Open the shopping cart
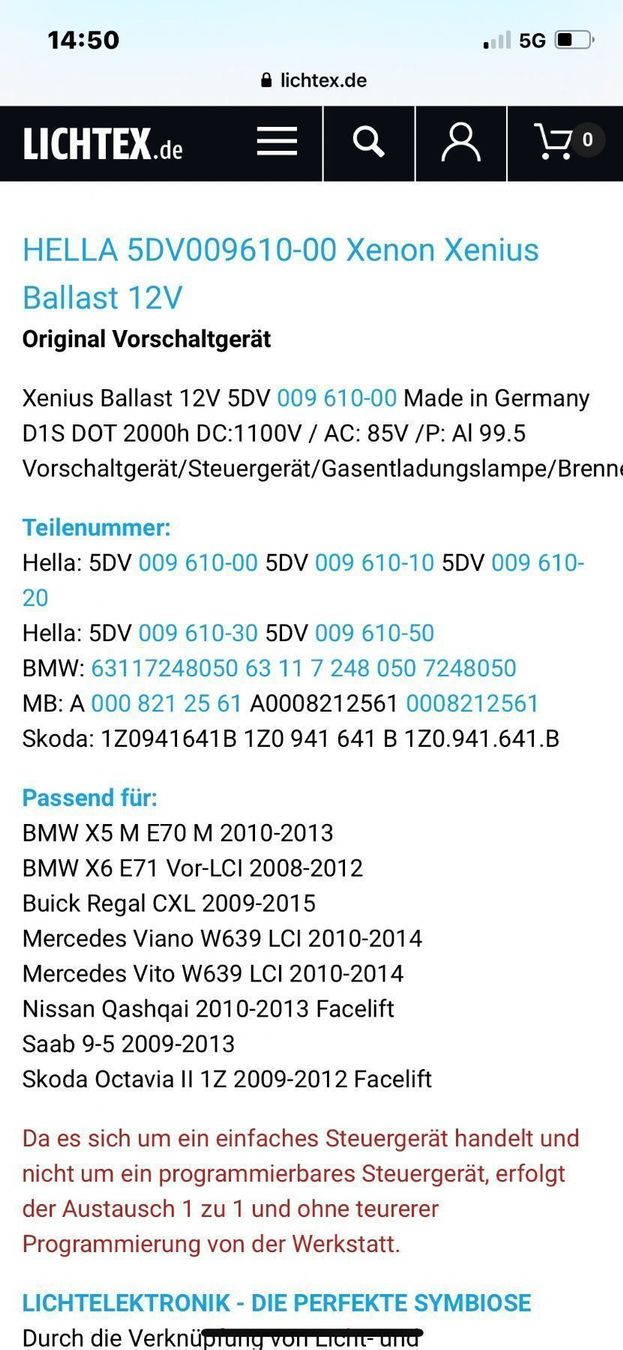This screenshot has width=623, height=1350. coord(564,142)
